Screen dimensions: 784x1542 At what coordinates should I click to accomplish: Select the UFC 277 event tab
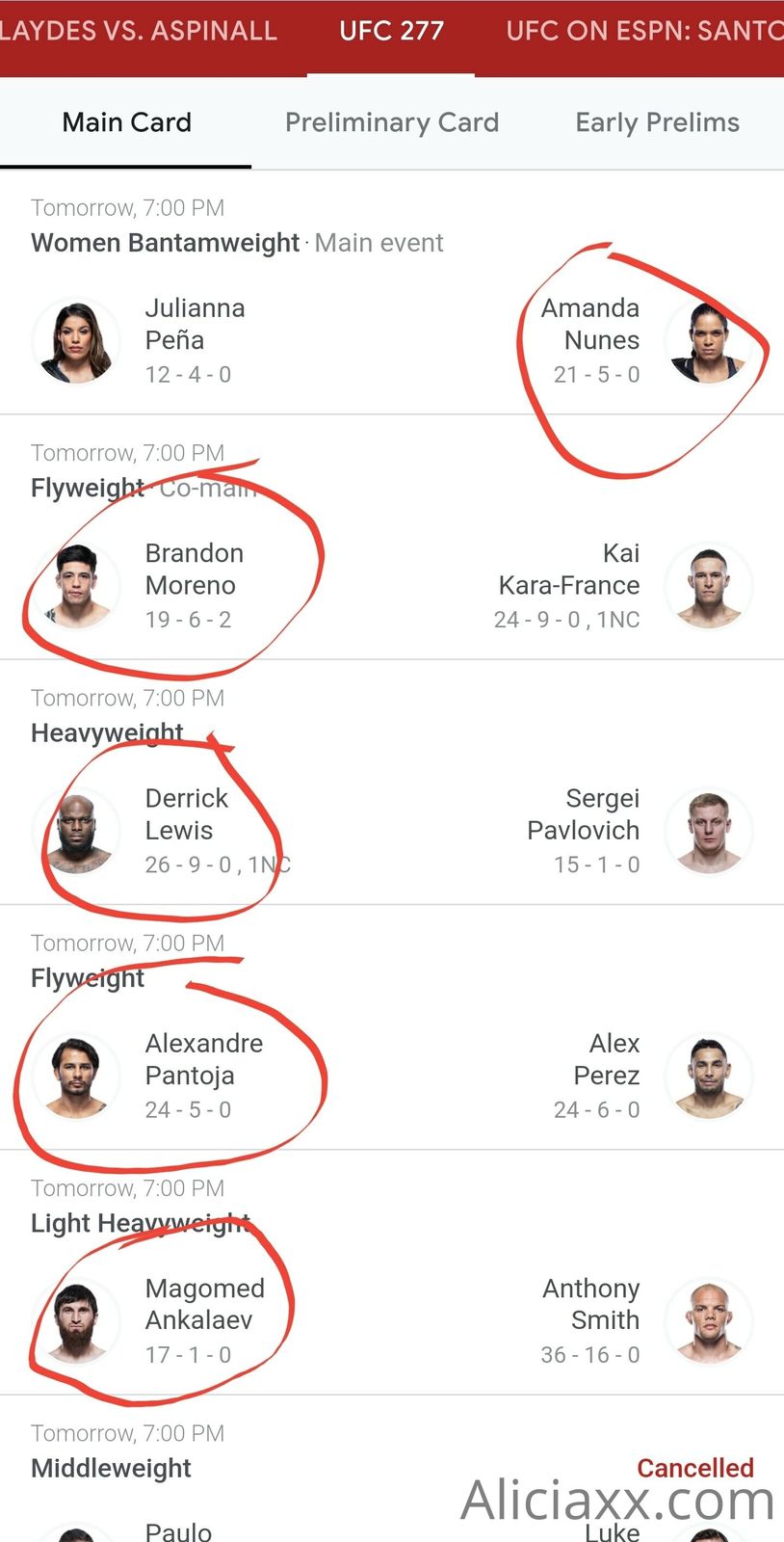click(391, 31)
